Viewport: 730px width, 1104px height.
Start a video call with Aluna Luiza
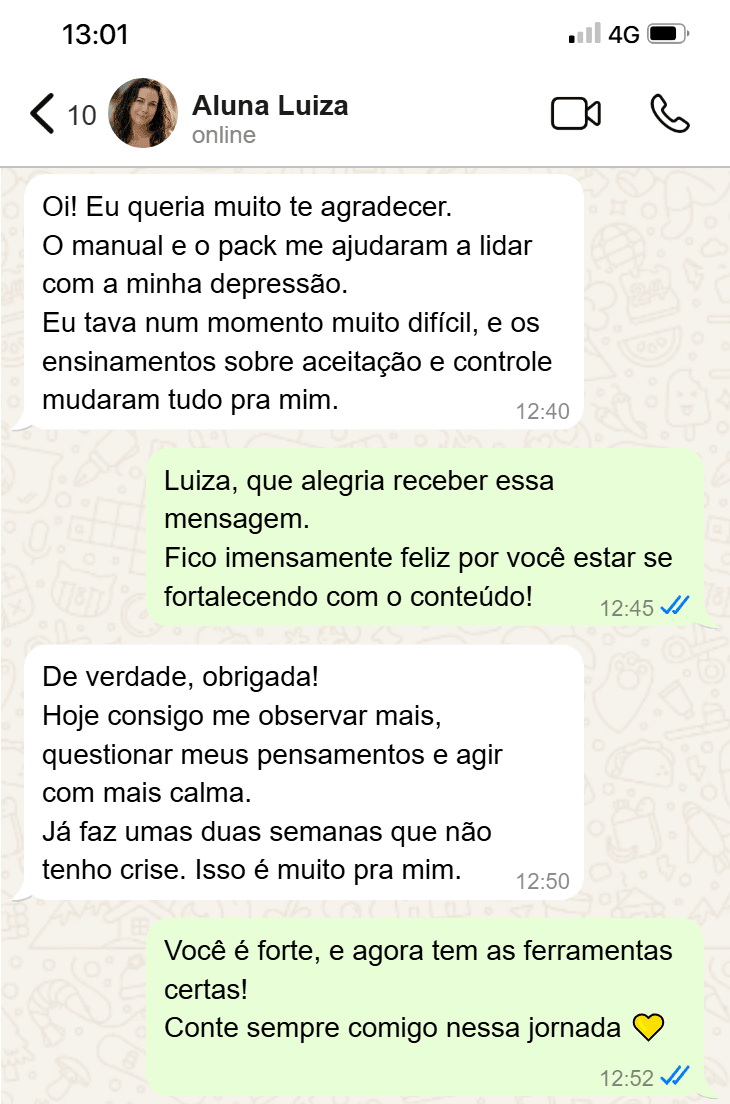point(576,114)
